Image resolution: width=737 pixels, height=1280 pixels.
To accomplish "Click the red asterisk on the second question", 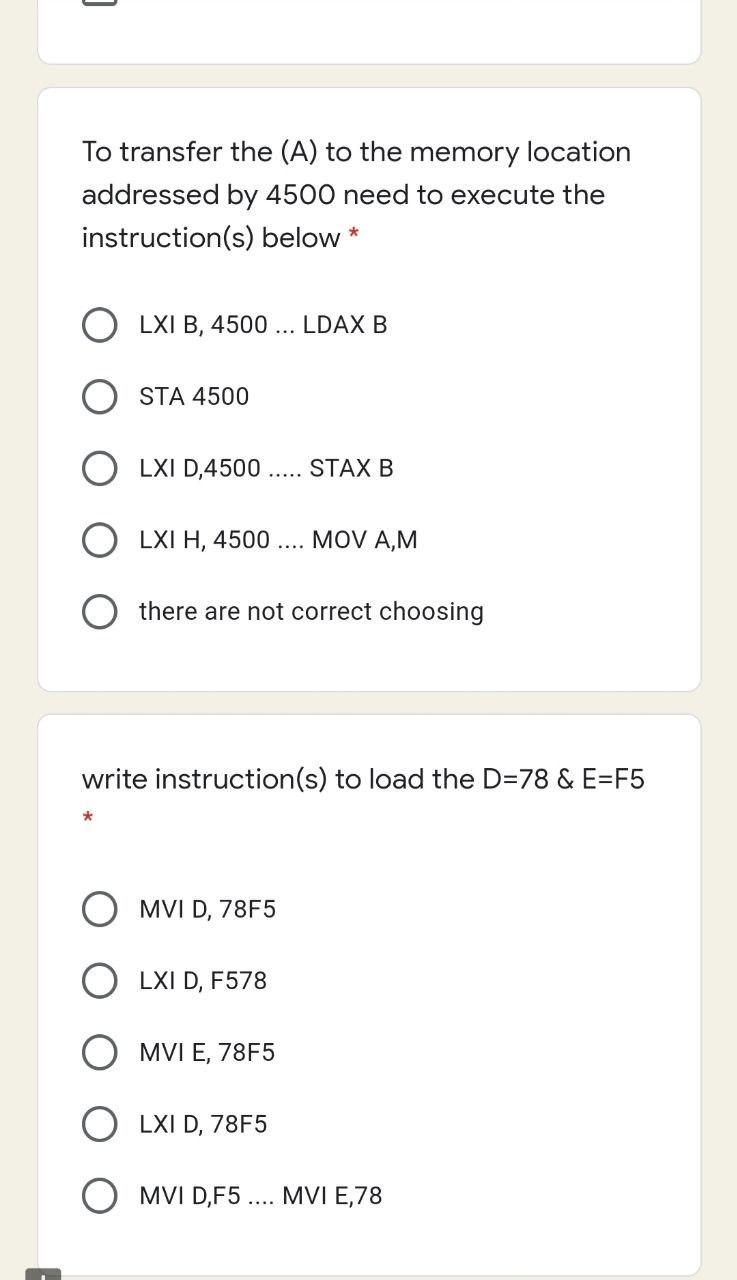I will (x=87, y=818).
